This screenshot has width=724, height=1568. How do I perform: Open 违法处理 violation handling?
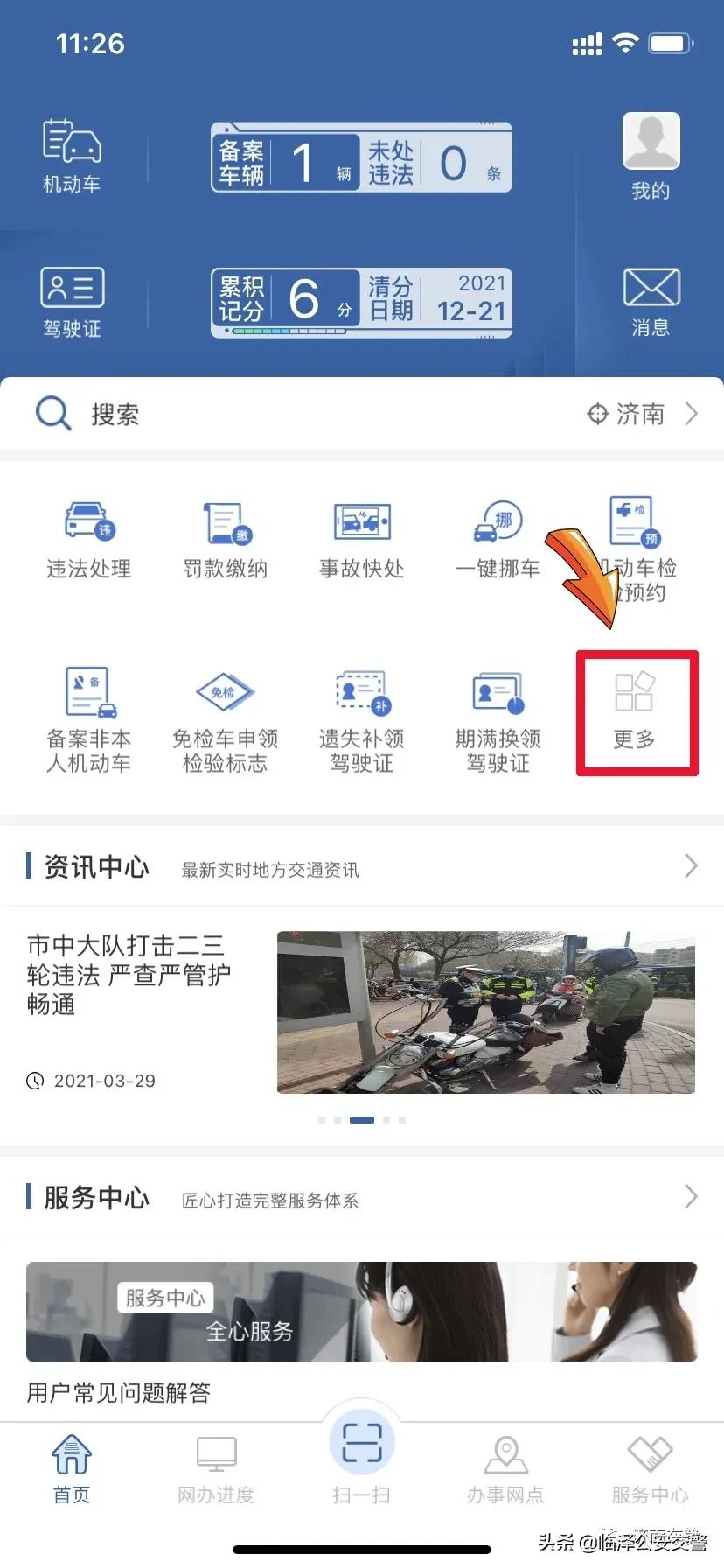coord(89,539)
